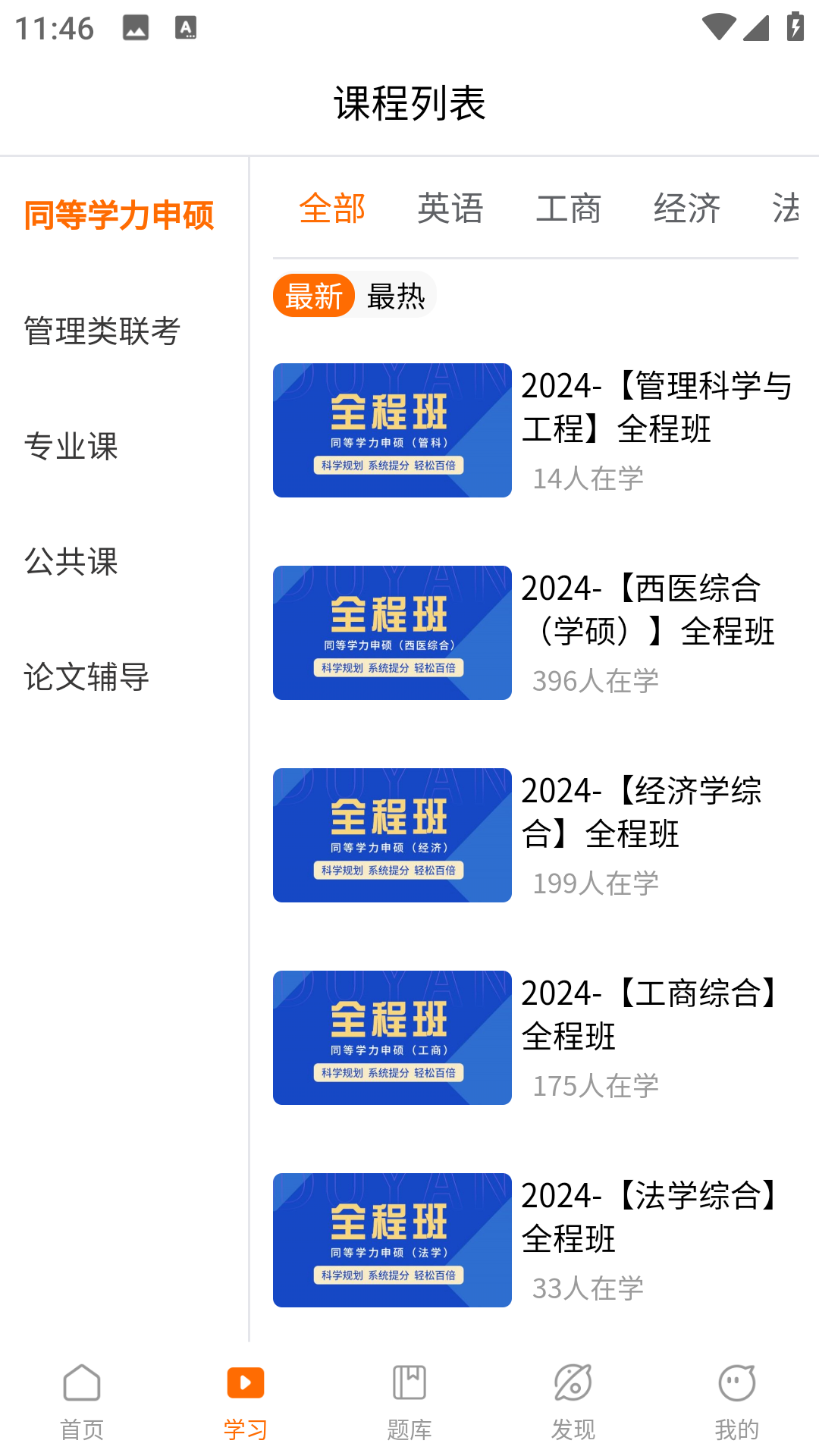Image resolution: width=819 pixels, height=1456 pixels.
Task: Select the 经济 tab
Action: [687, 208]
